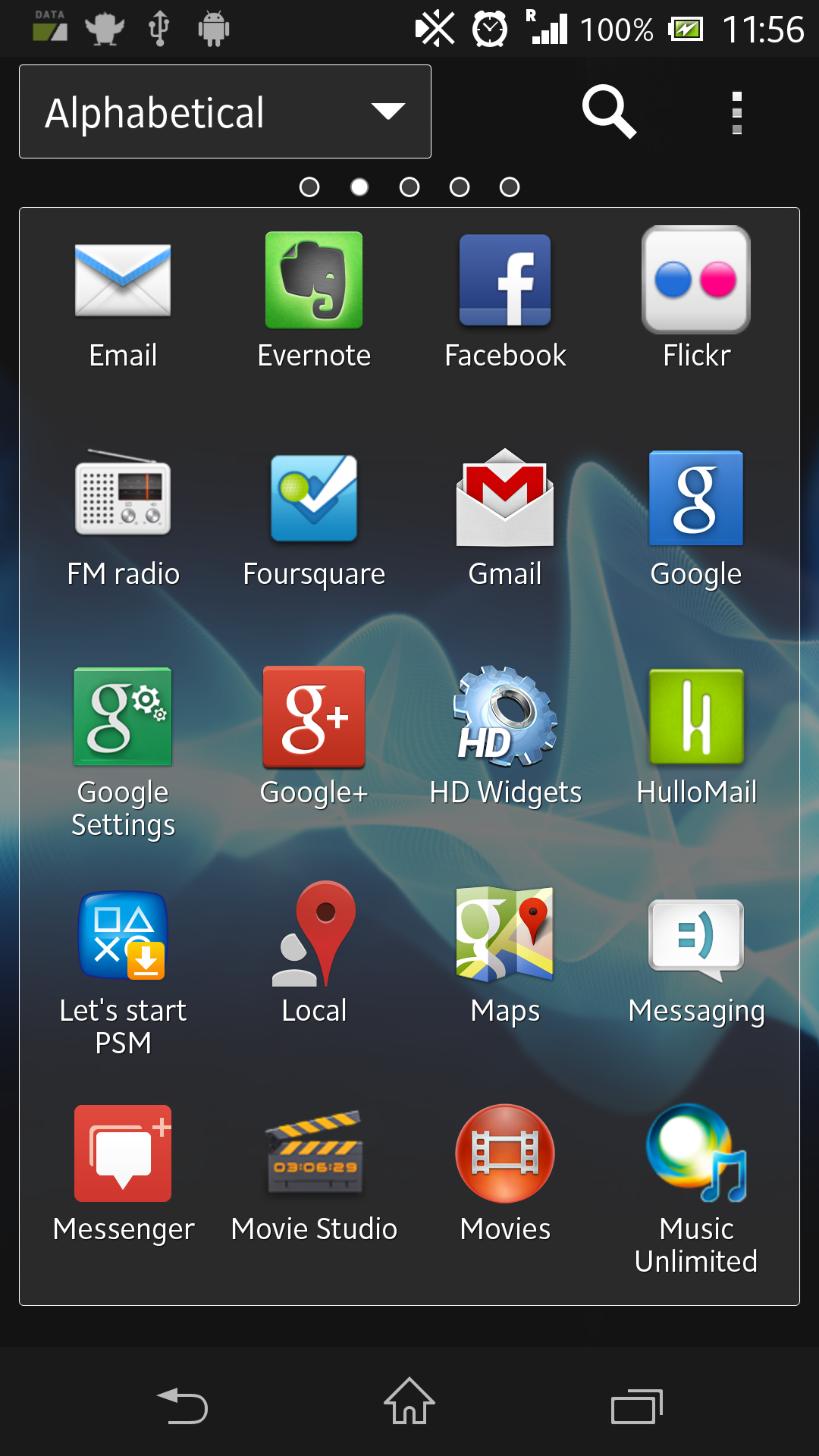Show recent apps
The image size is (819, 1456).
(x=637, y=1407)
